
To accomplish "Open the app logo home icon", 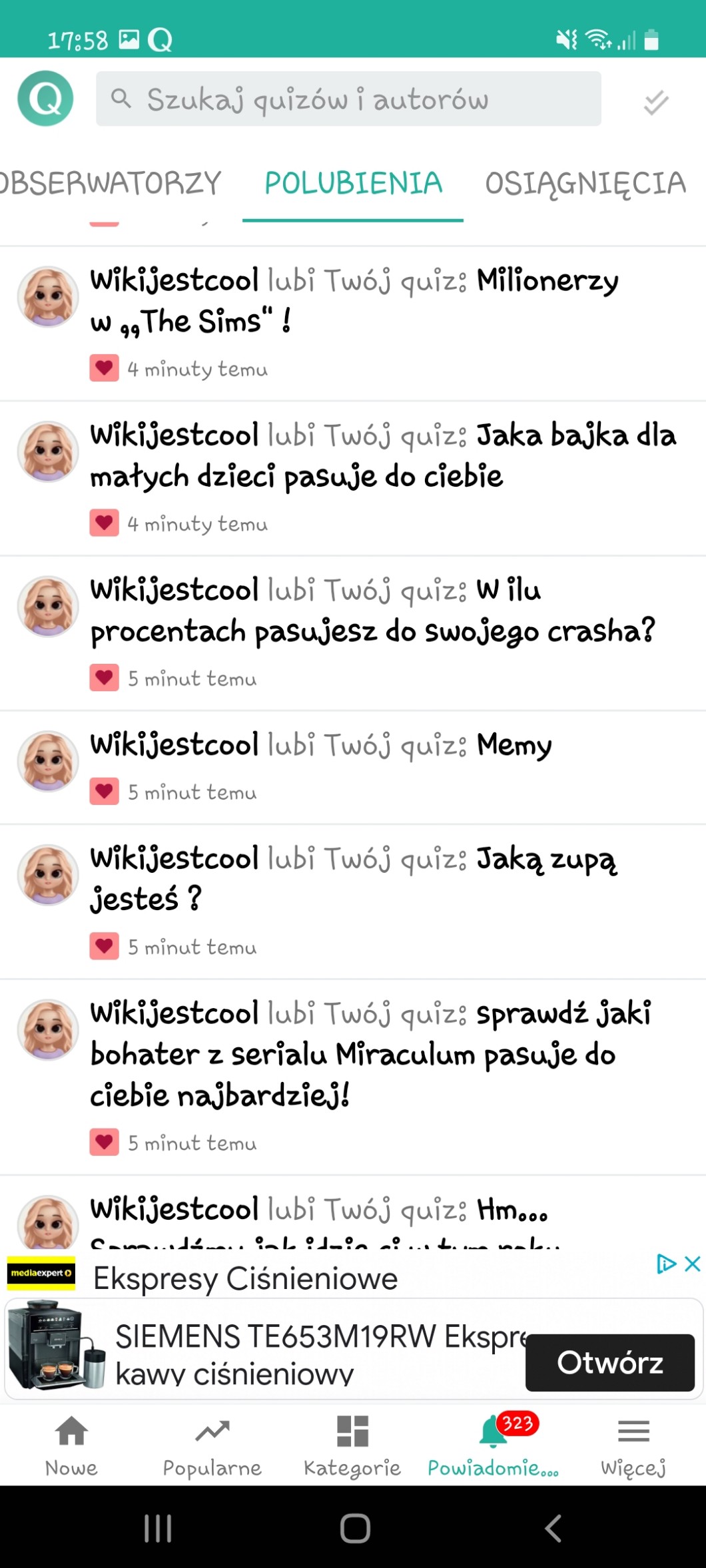I will (45, 99).
